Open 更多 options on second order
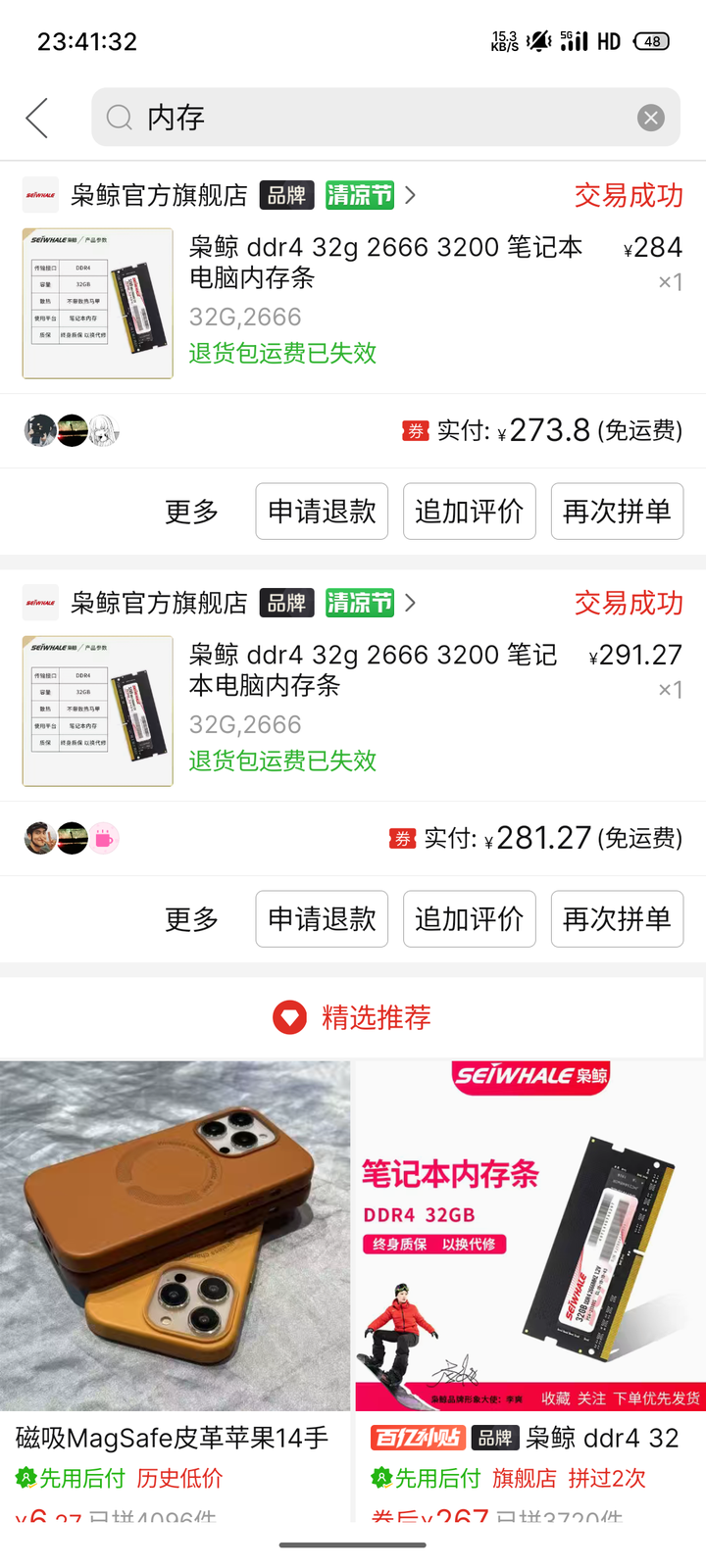Image resolution: width=706 pixels, height=1568 pixels. [x=191, y=919]
